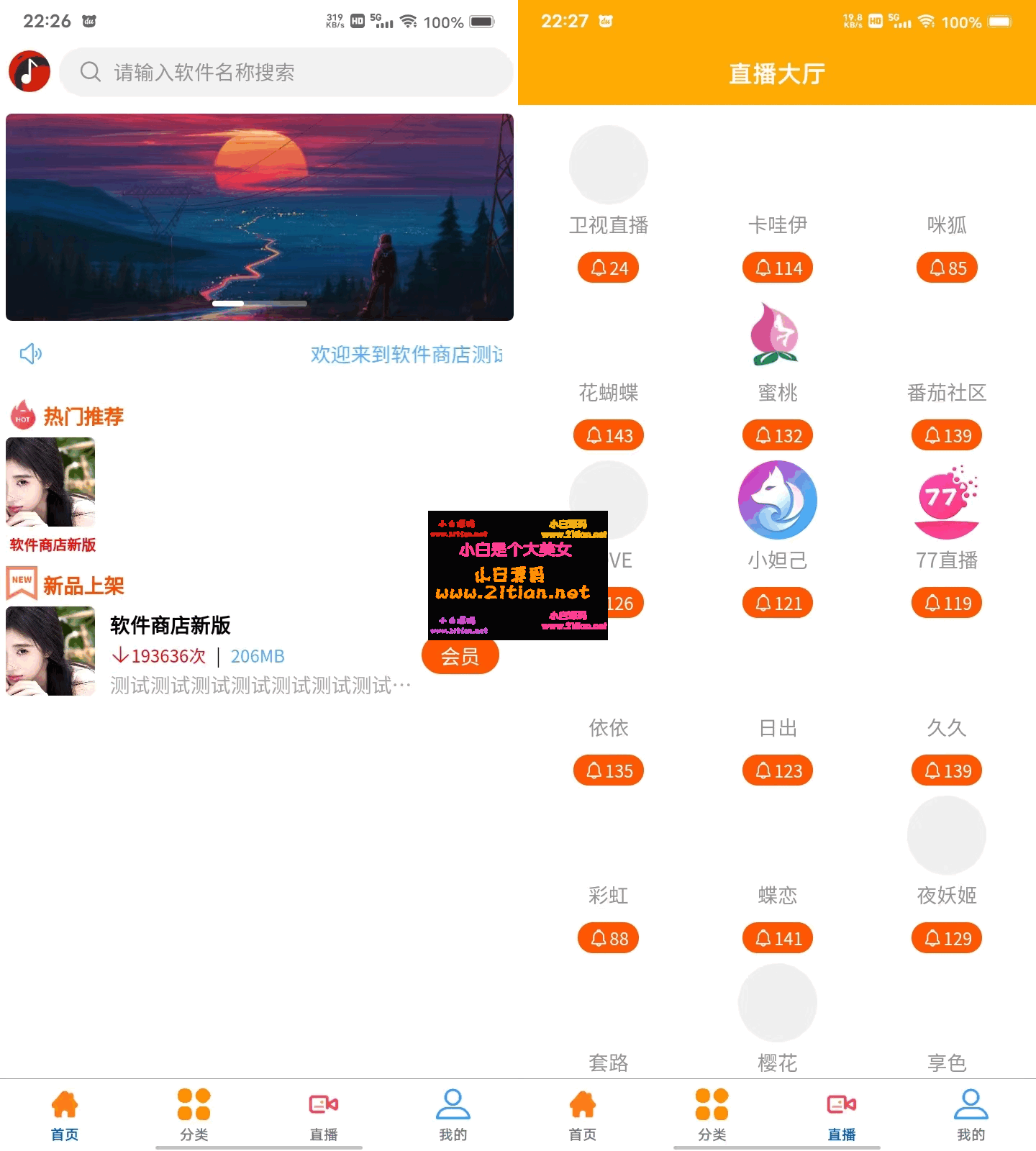Image resolution: width=1036 pixels, height=1151 pixels.
Task: Tap the orange 会员 button
Action: click(x=460, y=656)
